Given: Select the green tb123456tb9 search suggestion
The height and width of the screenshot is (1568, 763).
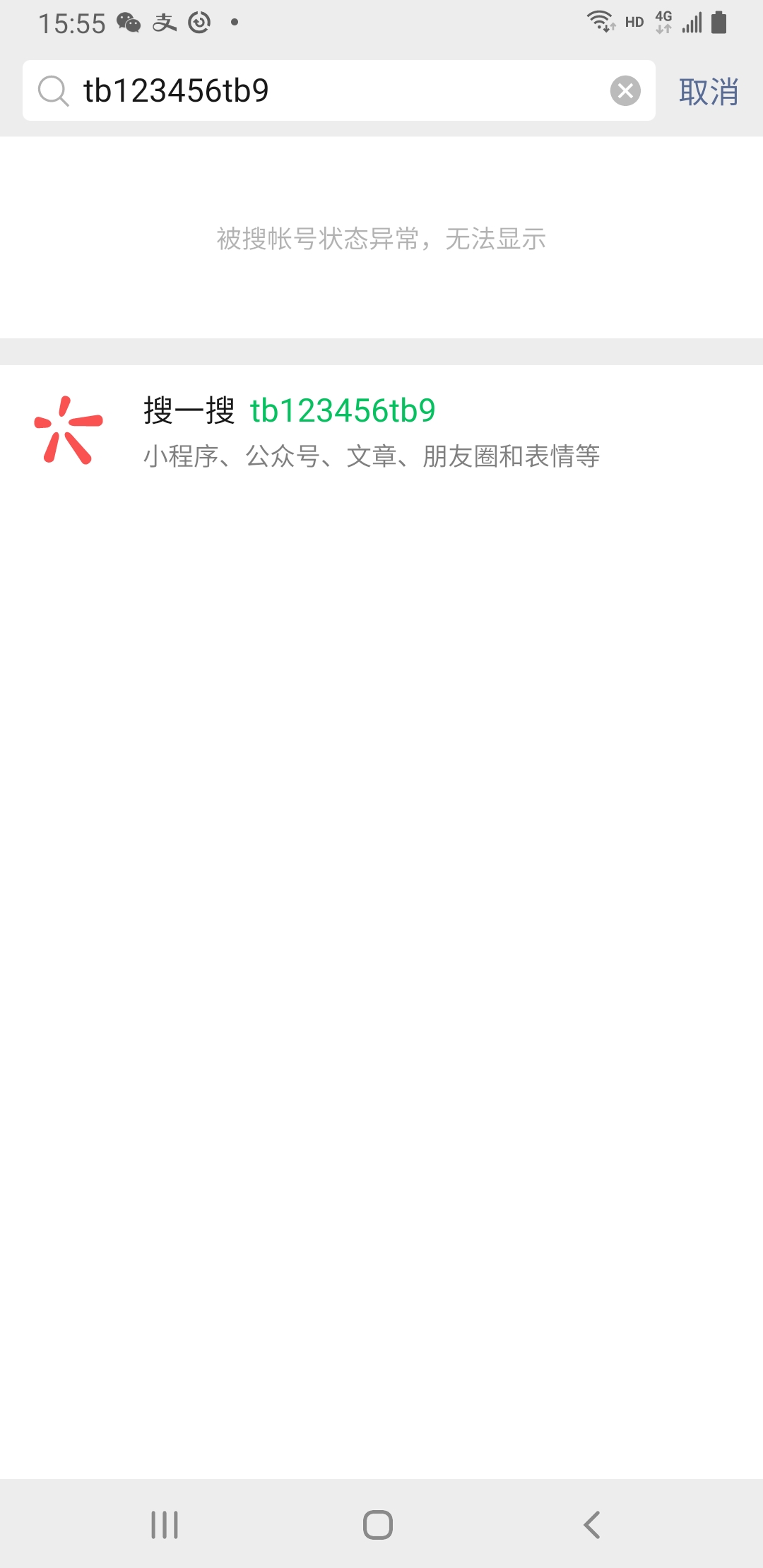Looking at the screenshot, I should [343, 410].
